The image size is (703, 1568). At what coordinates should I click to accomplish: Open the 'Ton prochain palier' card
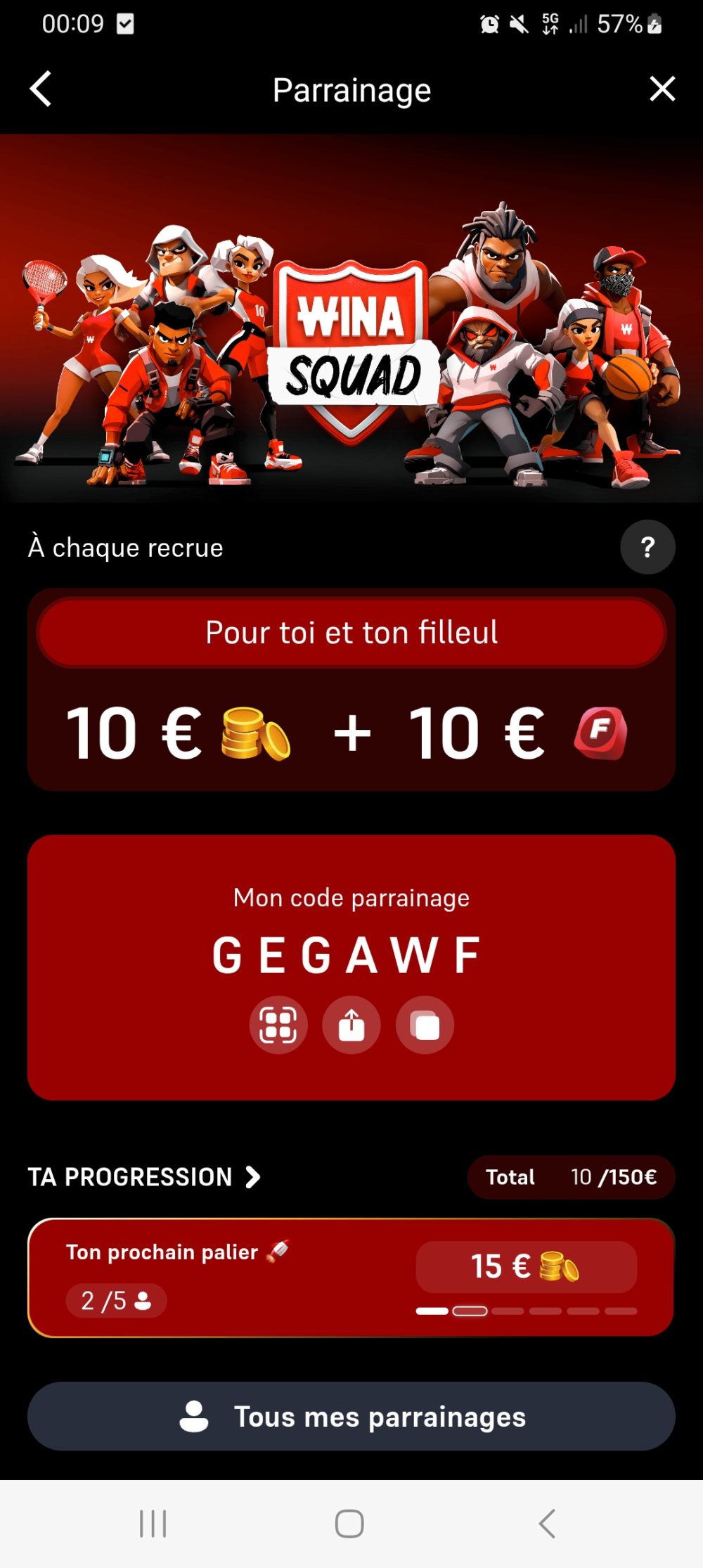click(351, 1278)
